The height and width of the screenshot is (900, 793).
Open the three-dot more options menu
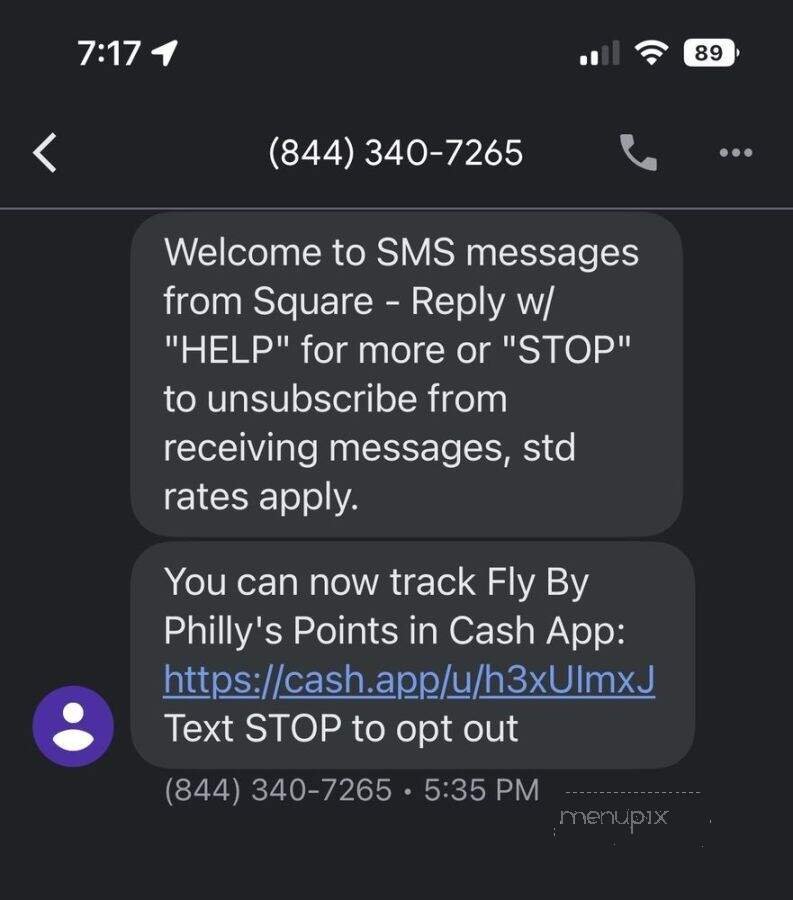[735, 153]
